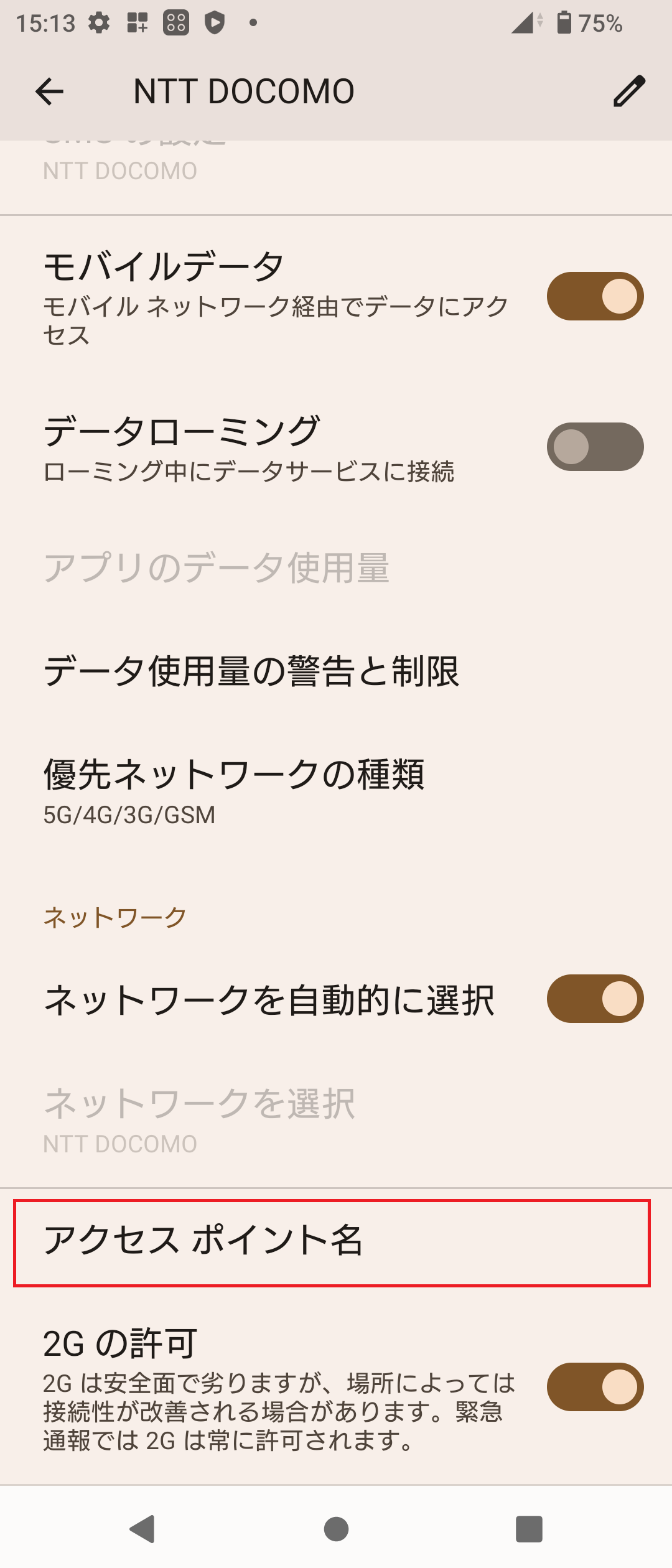Open recent apps from navigation bar
This screenshot has height=1568, width=672.
coord(529,1529)
